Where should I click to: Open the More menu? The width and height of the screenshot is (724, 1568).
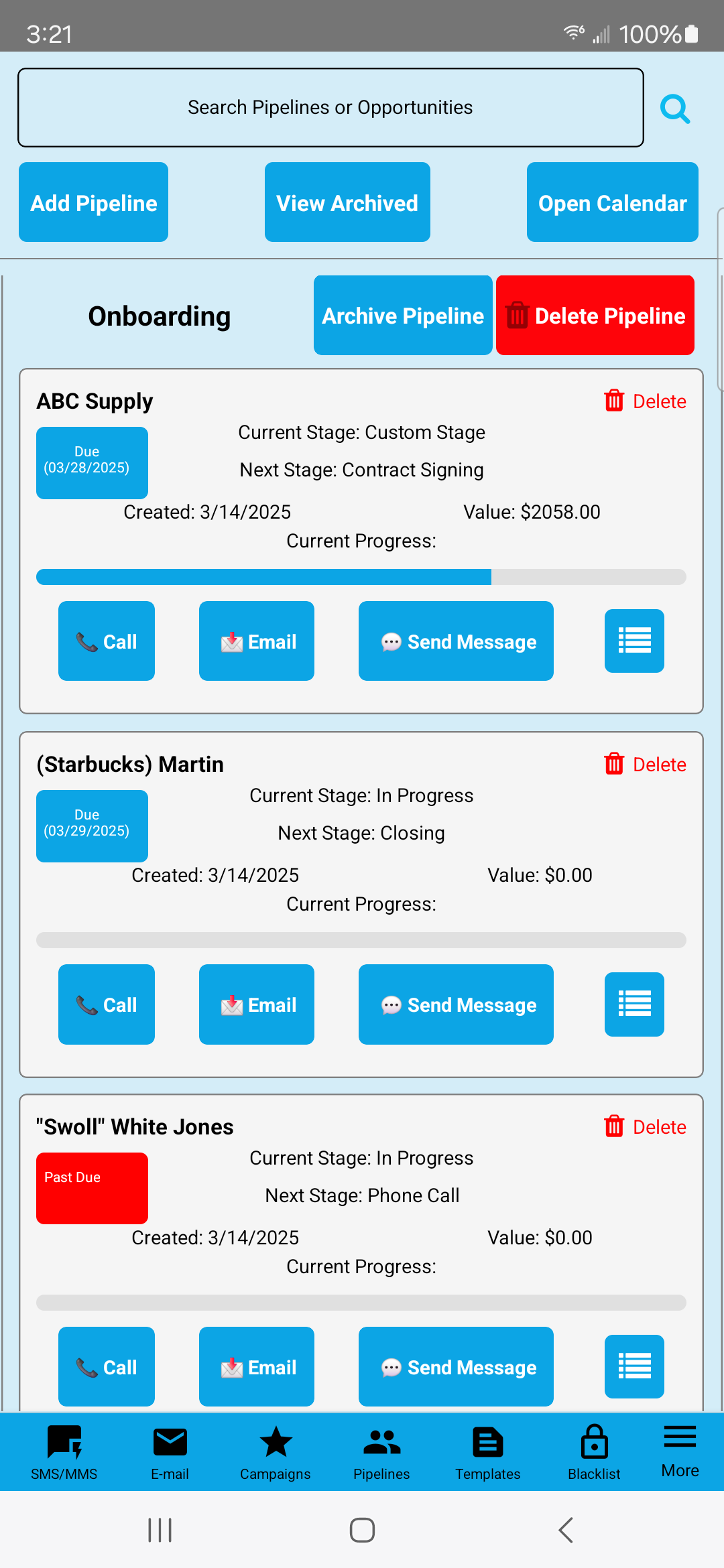tap(680, 1452)
